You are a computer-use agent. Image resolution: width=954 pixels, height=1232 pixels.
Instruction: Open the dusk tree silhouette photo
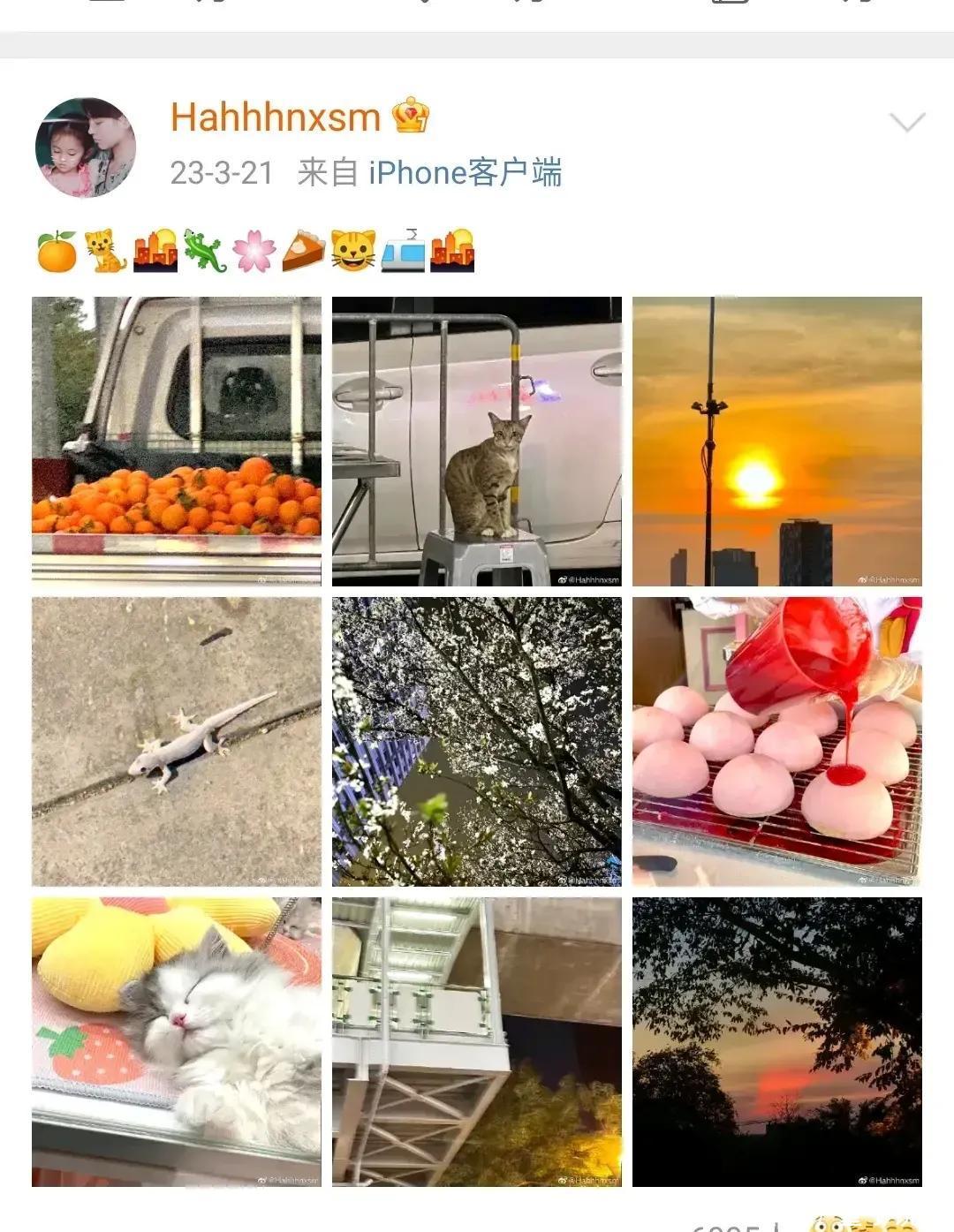(x=776, y=1041)
